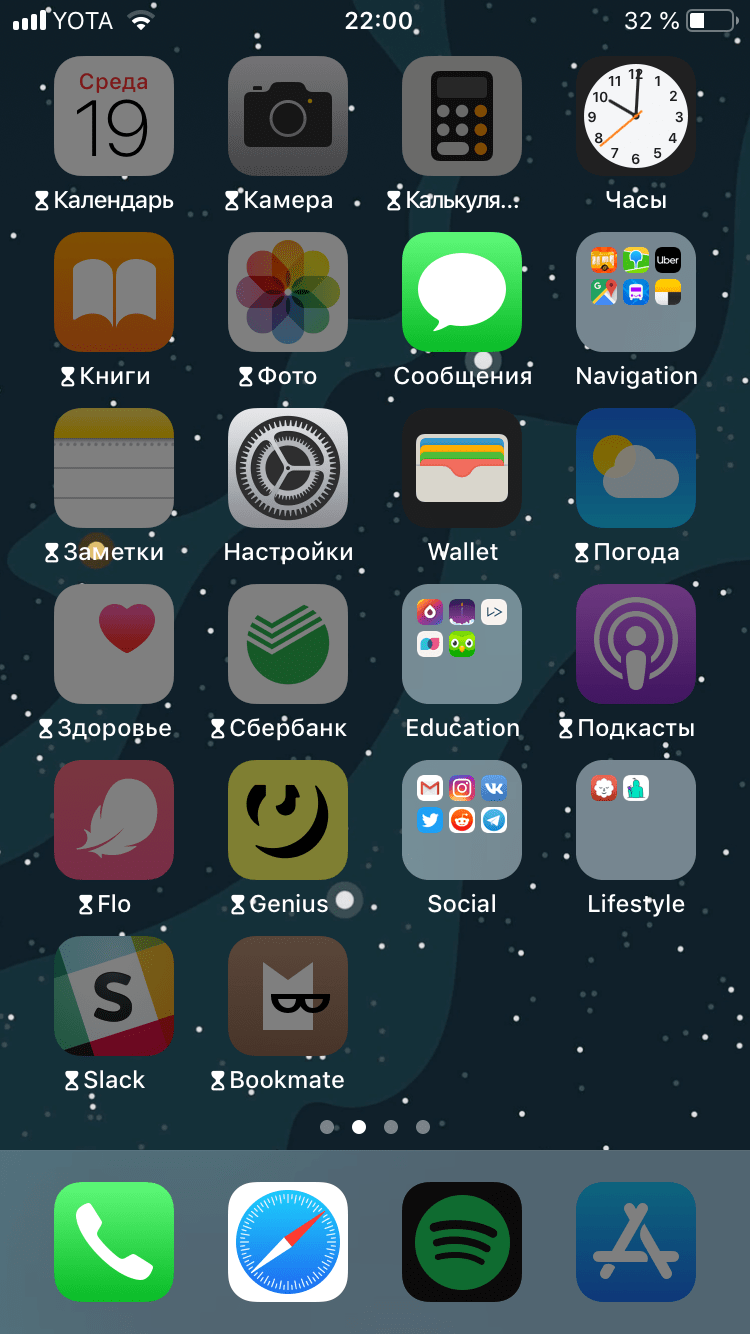The height and width of the screenshot is (1334, 750).
Task: Open the Календарь app
Action: point(114,116)
